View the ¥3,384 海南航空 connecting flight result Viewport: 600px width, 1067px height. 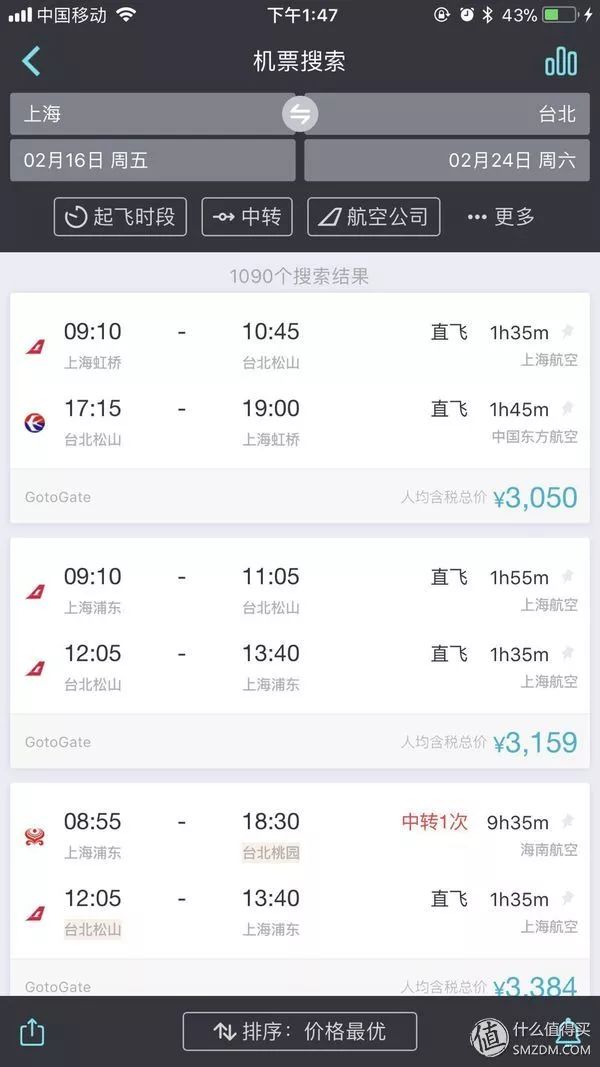(x=300, y=889)
